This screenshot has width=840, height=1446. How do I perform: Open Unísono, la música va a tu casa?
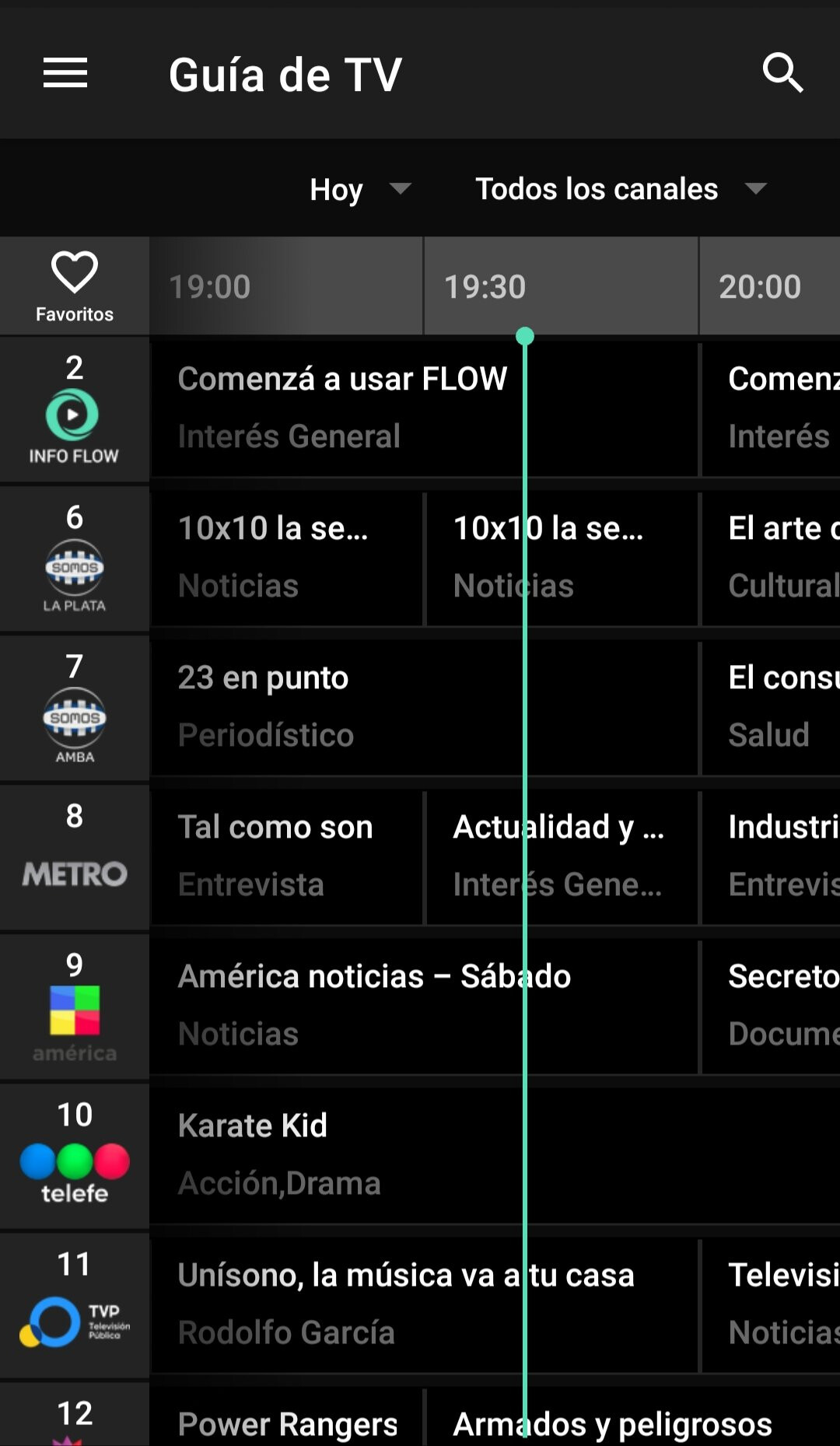(424, 1304)
